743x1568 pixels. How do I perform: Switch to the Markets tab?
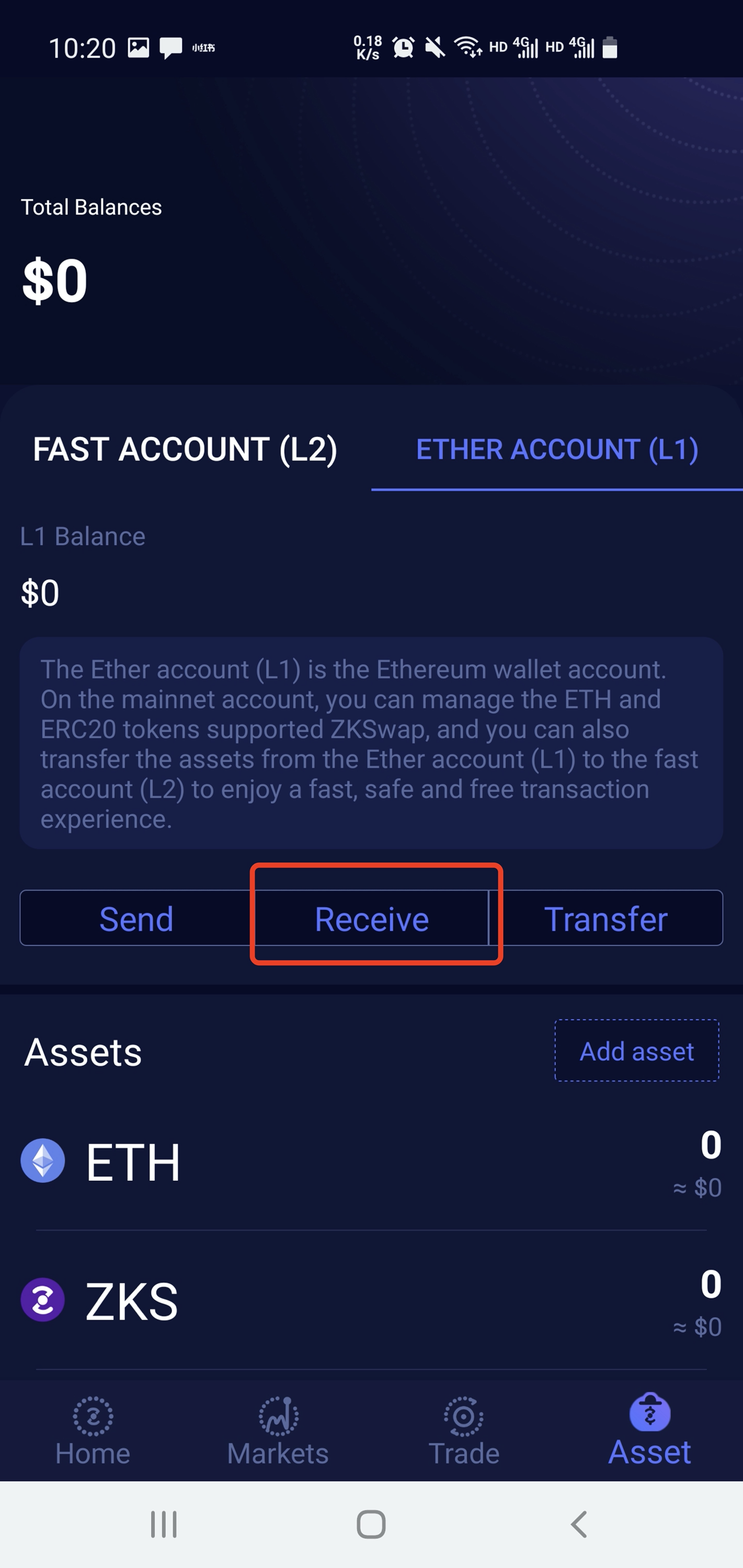278,1432
